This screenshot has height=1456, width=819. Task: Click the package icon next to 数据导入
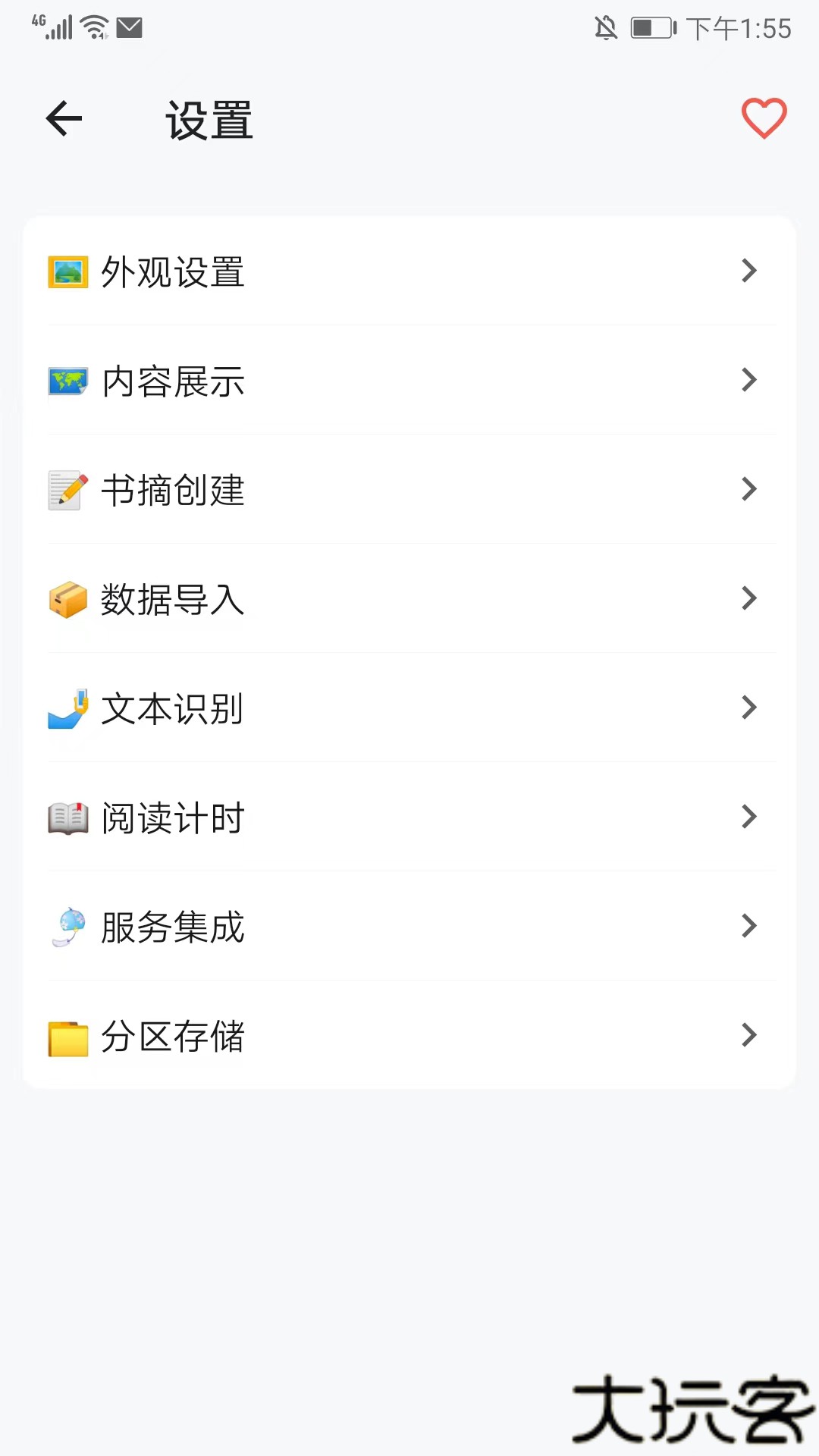(68, 599)
